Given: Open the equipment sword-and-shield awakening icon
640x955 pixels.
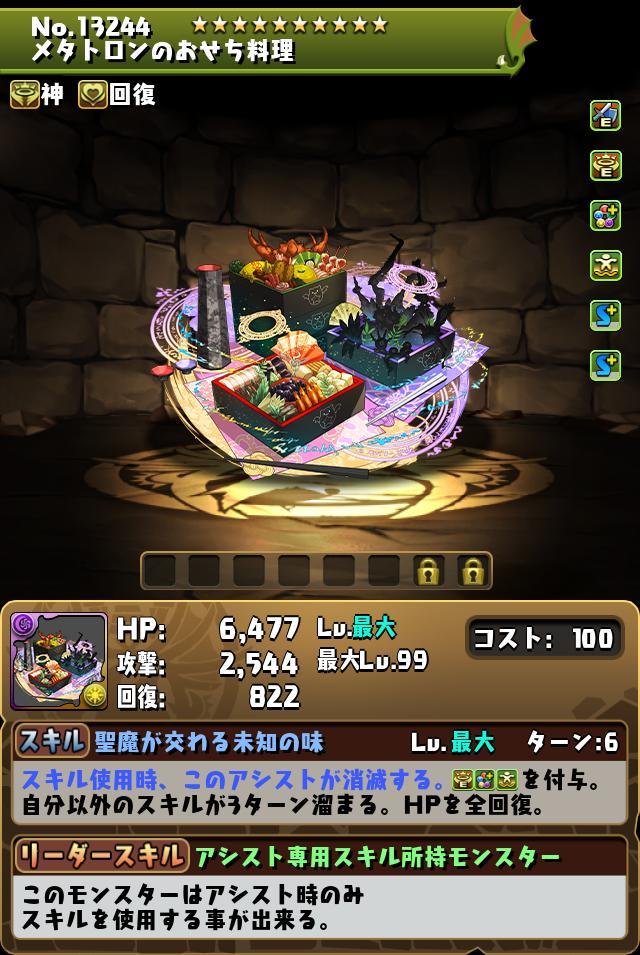Looking at the screenshot, I should pos(605,116).
